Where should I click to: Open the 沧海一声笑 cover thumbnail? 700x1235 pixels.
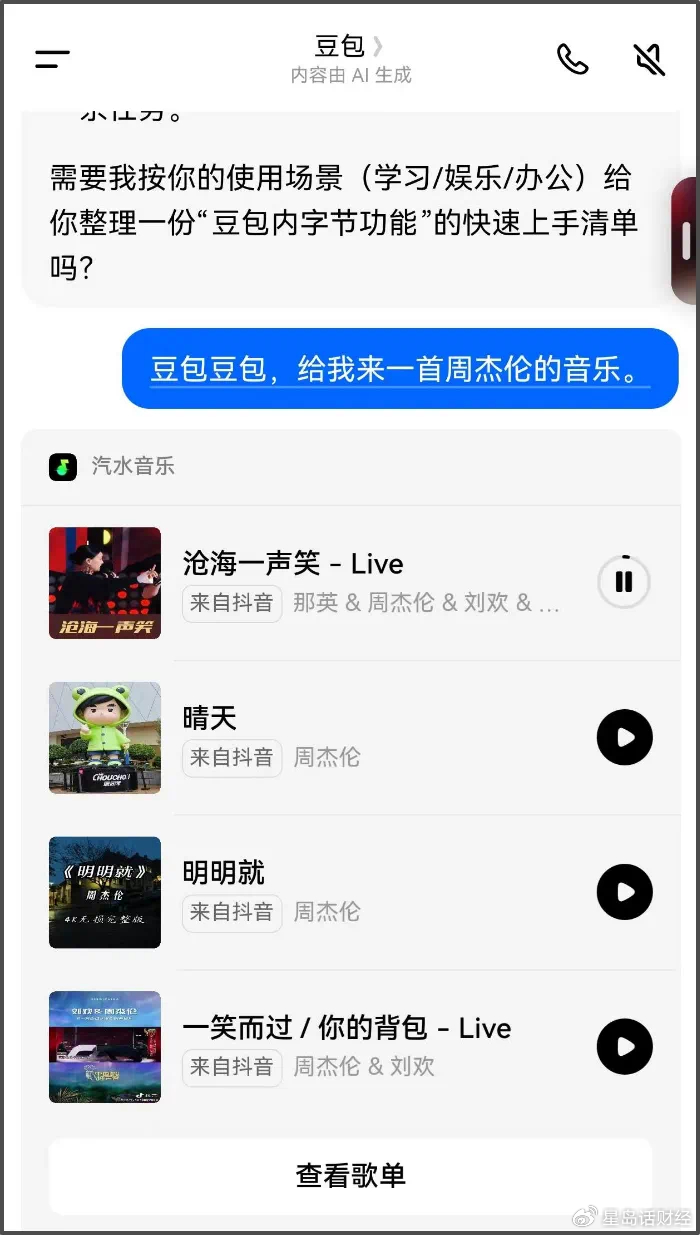click(x=105, y=583)
